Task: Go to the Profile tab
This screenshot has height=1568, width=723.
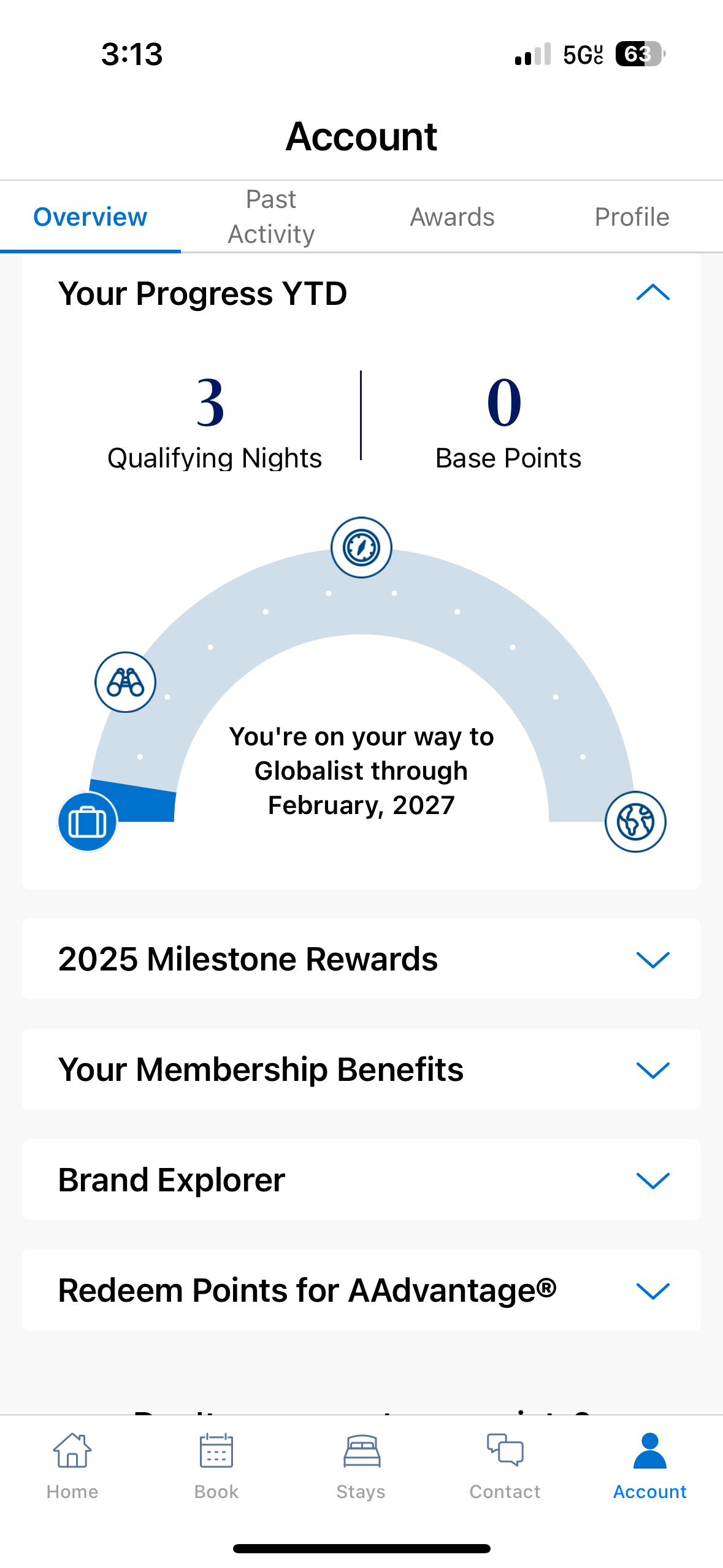Action: (632, 217)
